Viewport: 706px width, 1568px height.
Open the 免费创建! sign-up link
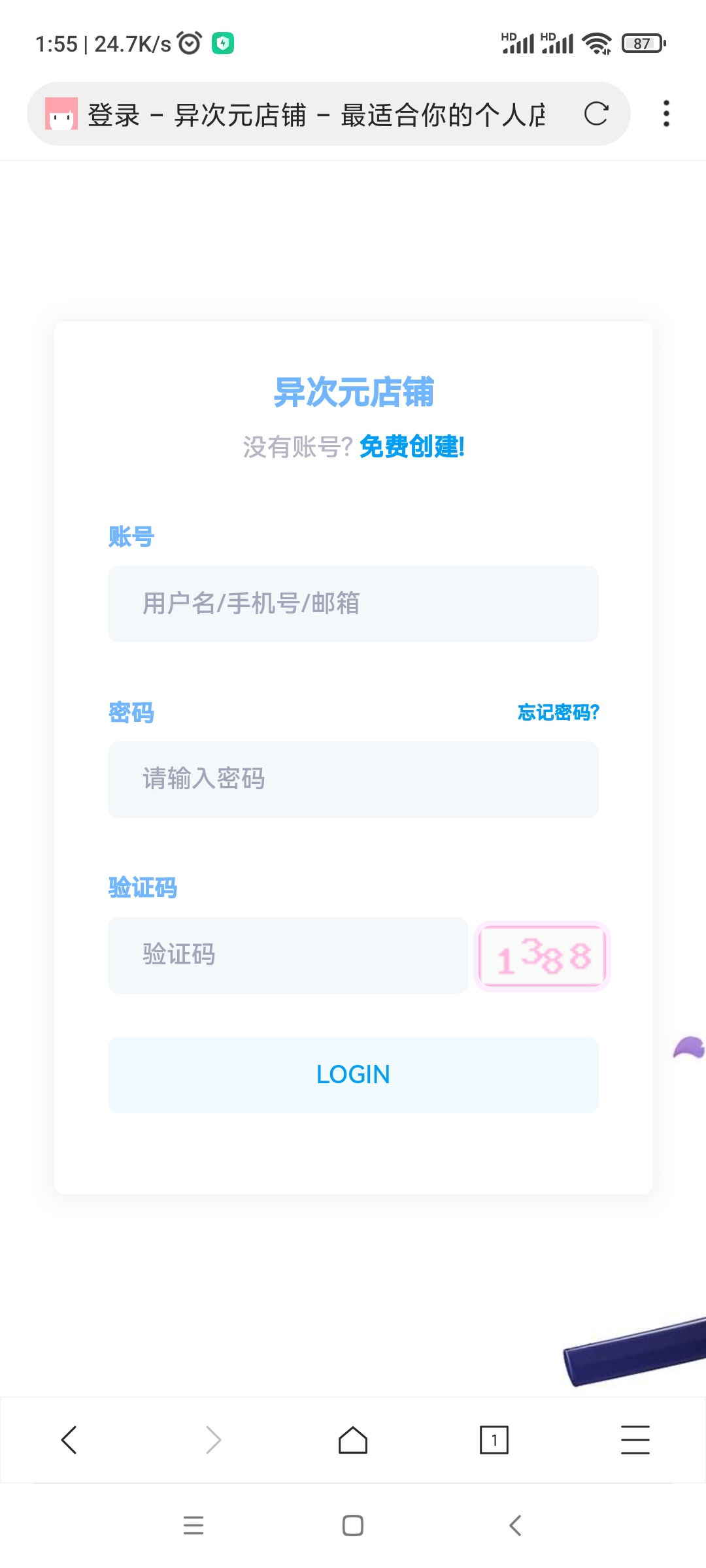coord(412,447)
